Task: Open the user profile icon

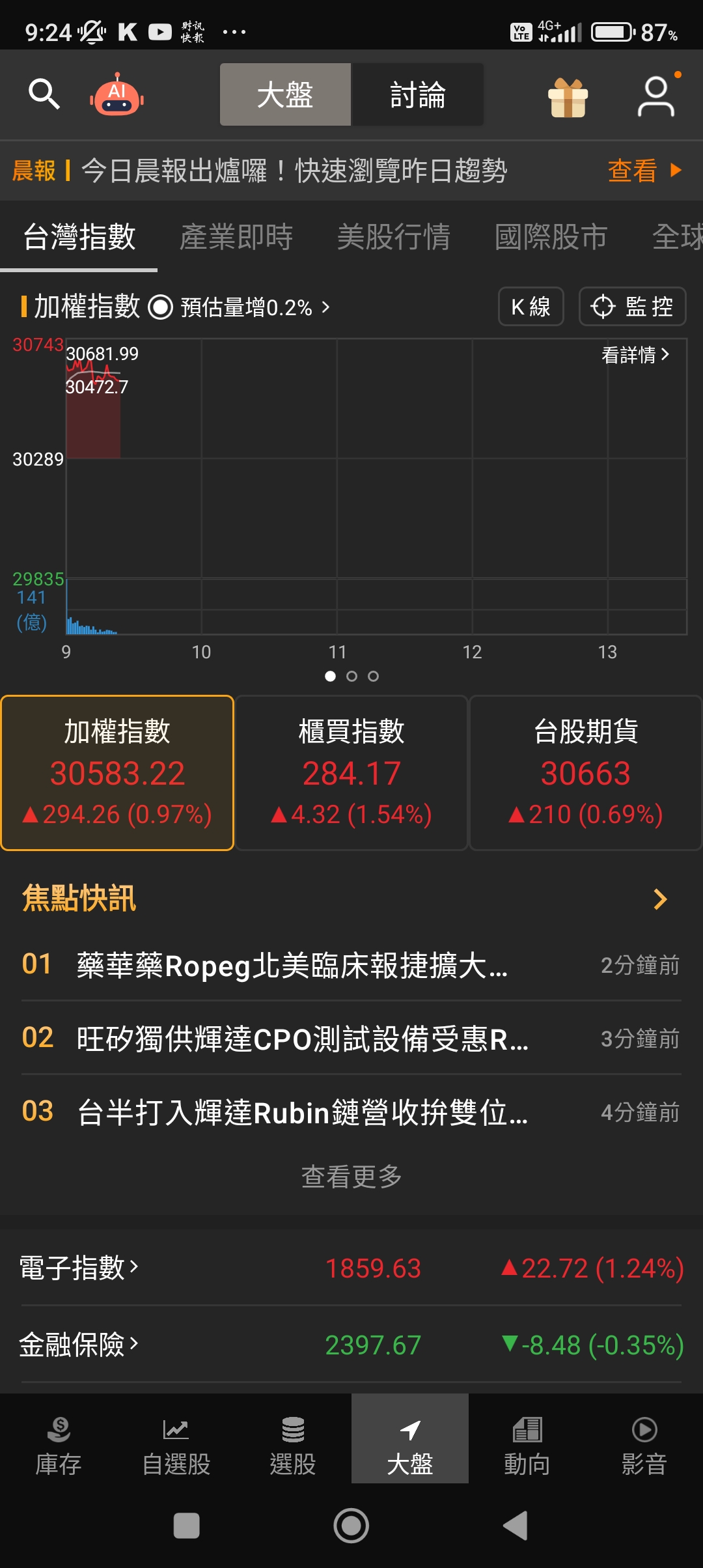Action: coord(656,96)
